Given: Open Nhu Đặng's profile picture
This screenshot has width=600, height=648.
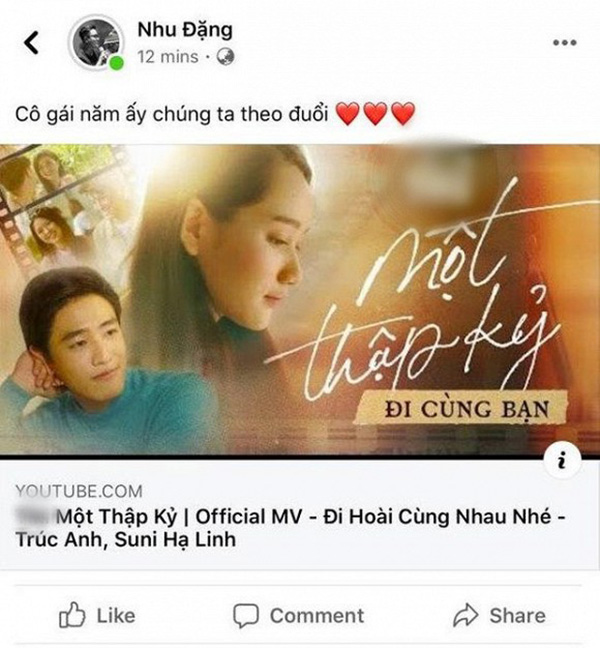Looking at the screenshot, I should pos(95,44).
